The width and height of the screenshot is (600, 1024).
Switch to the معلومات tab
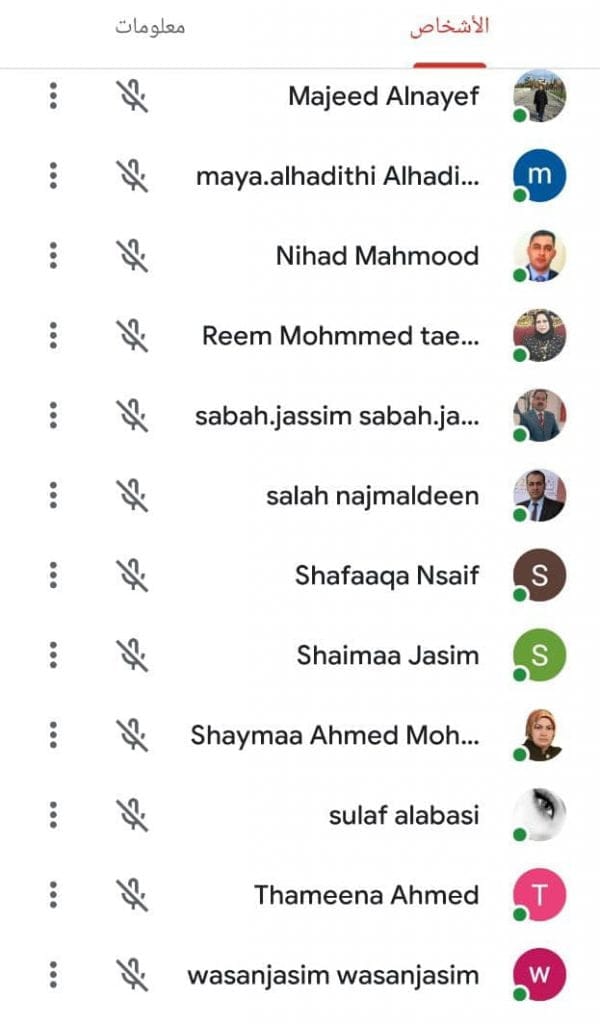click(x=150, y=27)
